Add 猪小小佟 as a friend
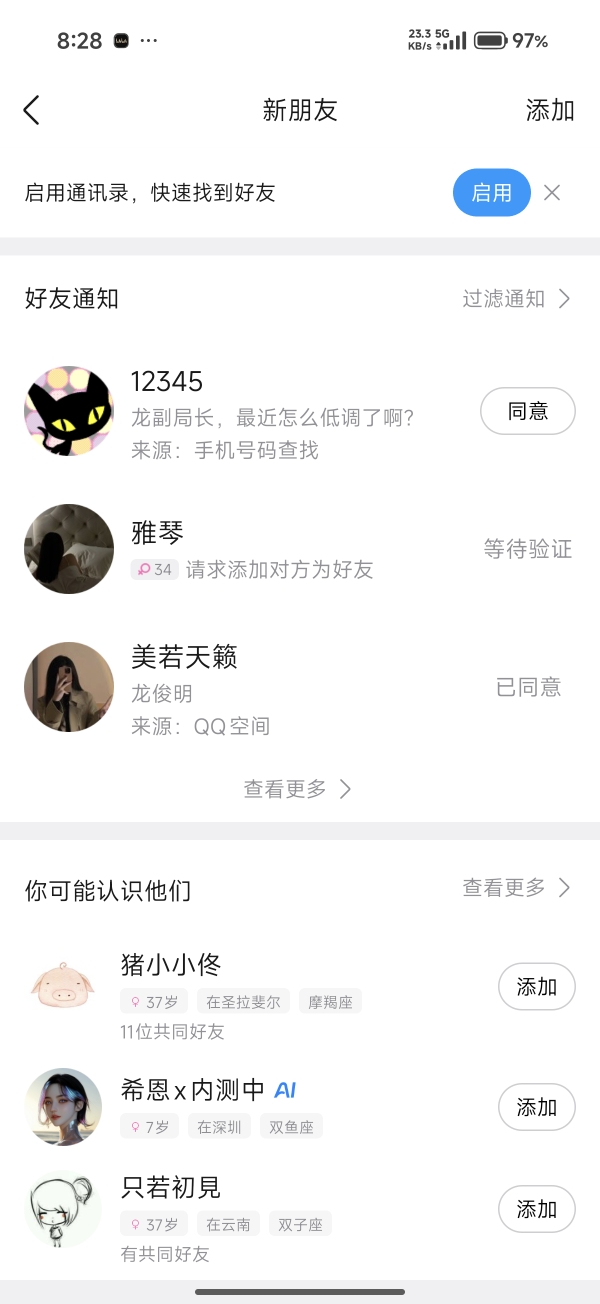 click(x=536, y=987)
